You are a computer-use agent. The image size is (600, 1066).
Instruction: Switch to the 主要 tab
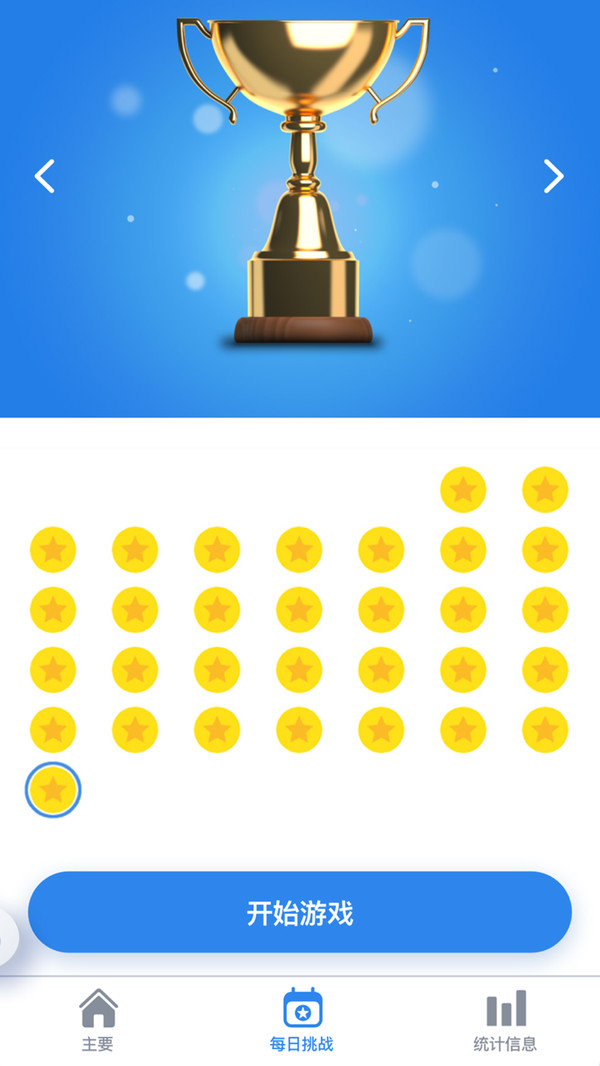[98, 1020]
